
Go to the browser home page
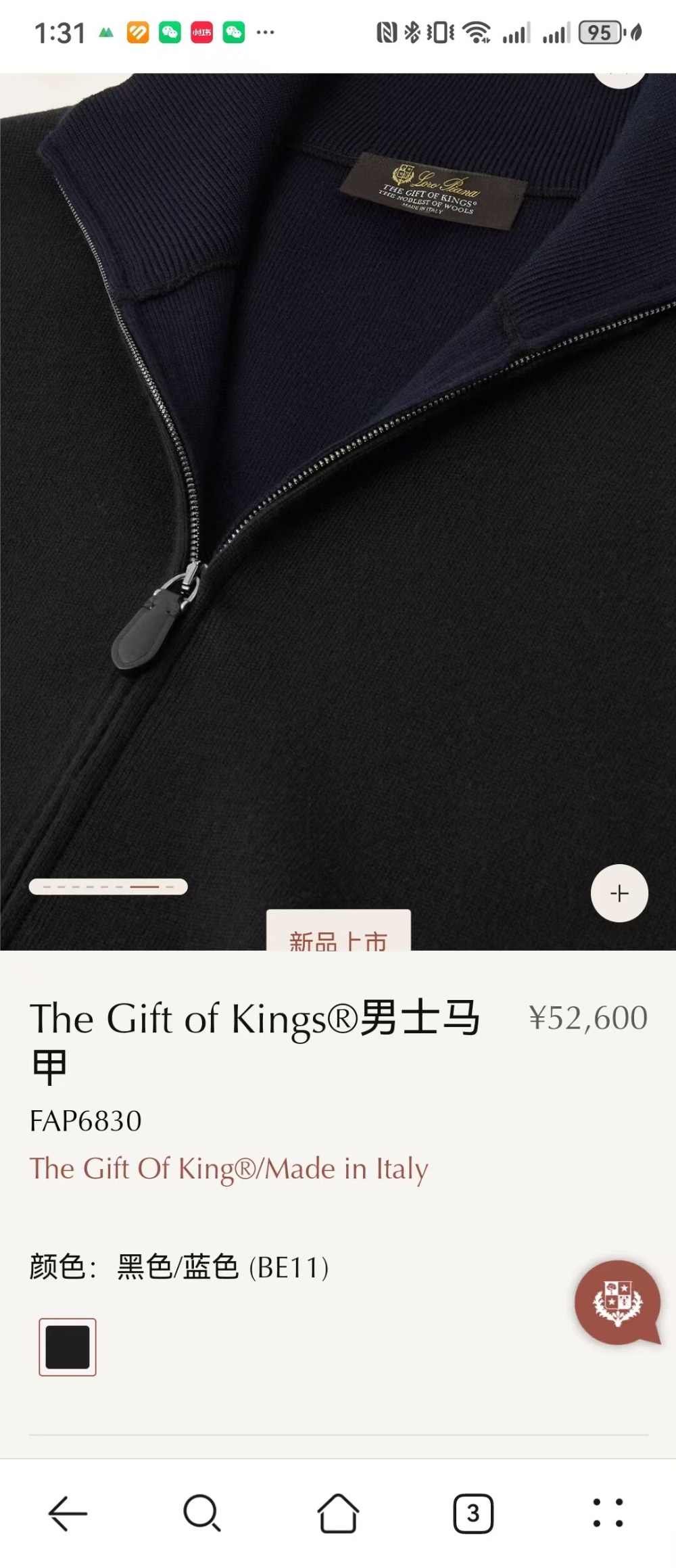coord(338,1513)
